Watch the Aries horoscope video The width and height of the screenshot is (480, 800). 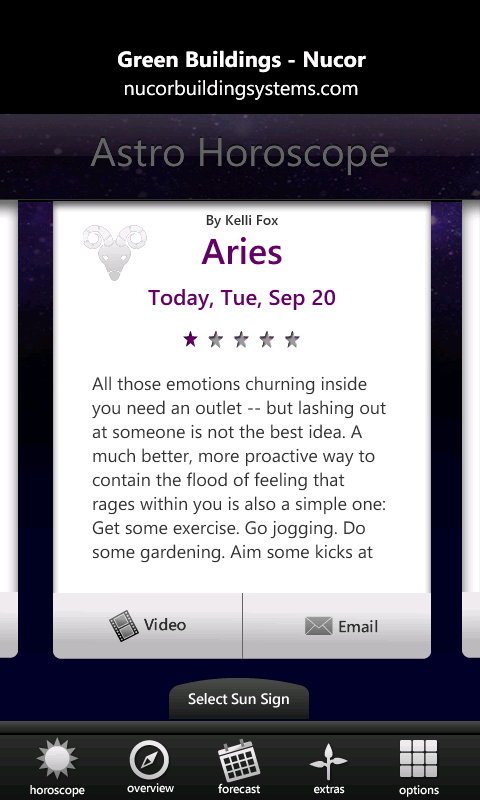[148, 626]
